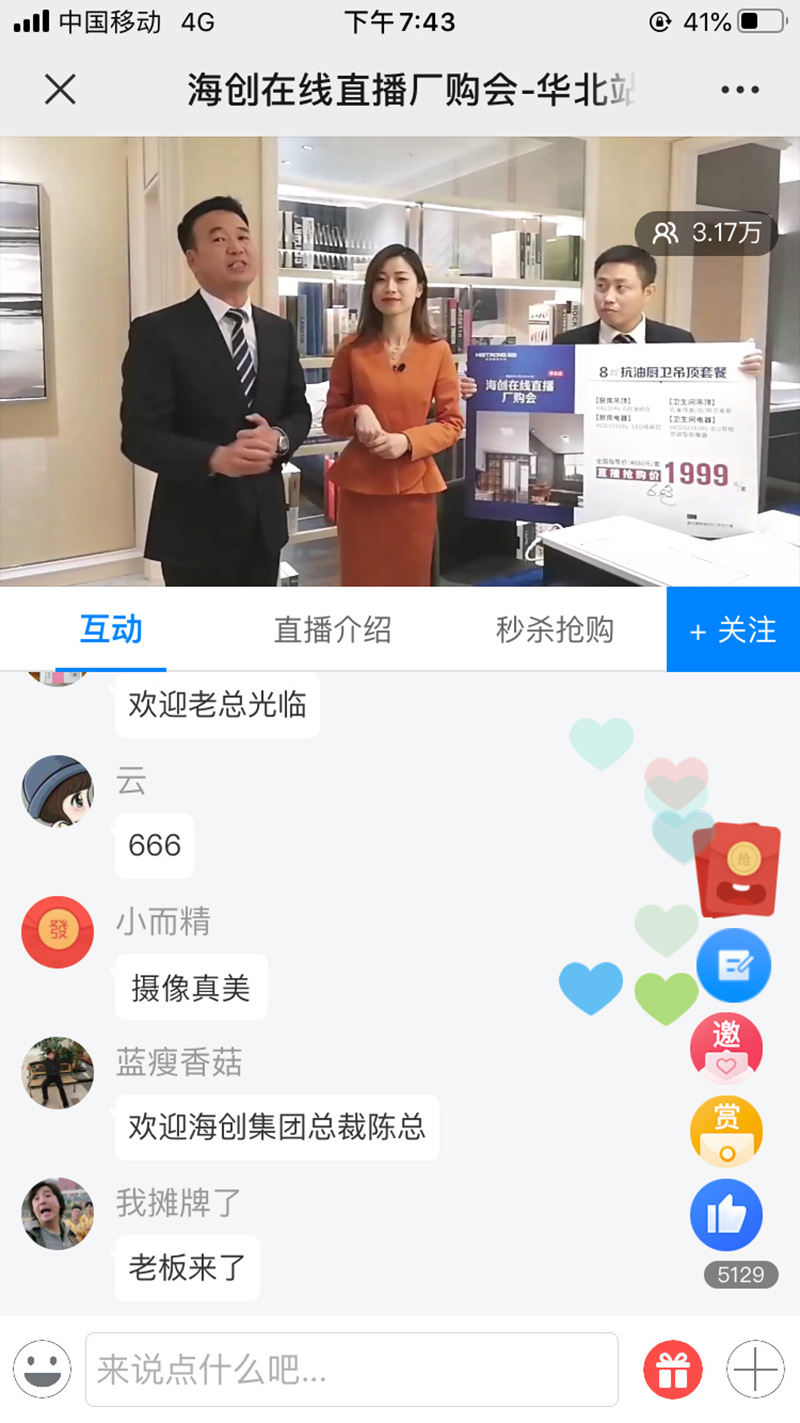Tap 小而精's profile avatar
800x1423 pixels.
coord(57,932)
